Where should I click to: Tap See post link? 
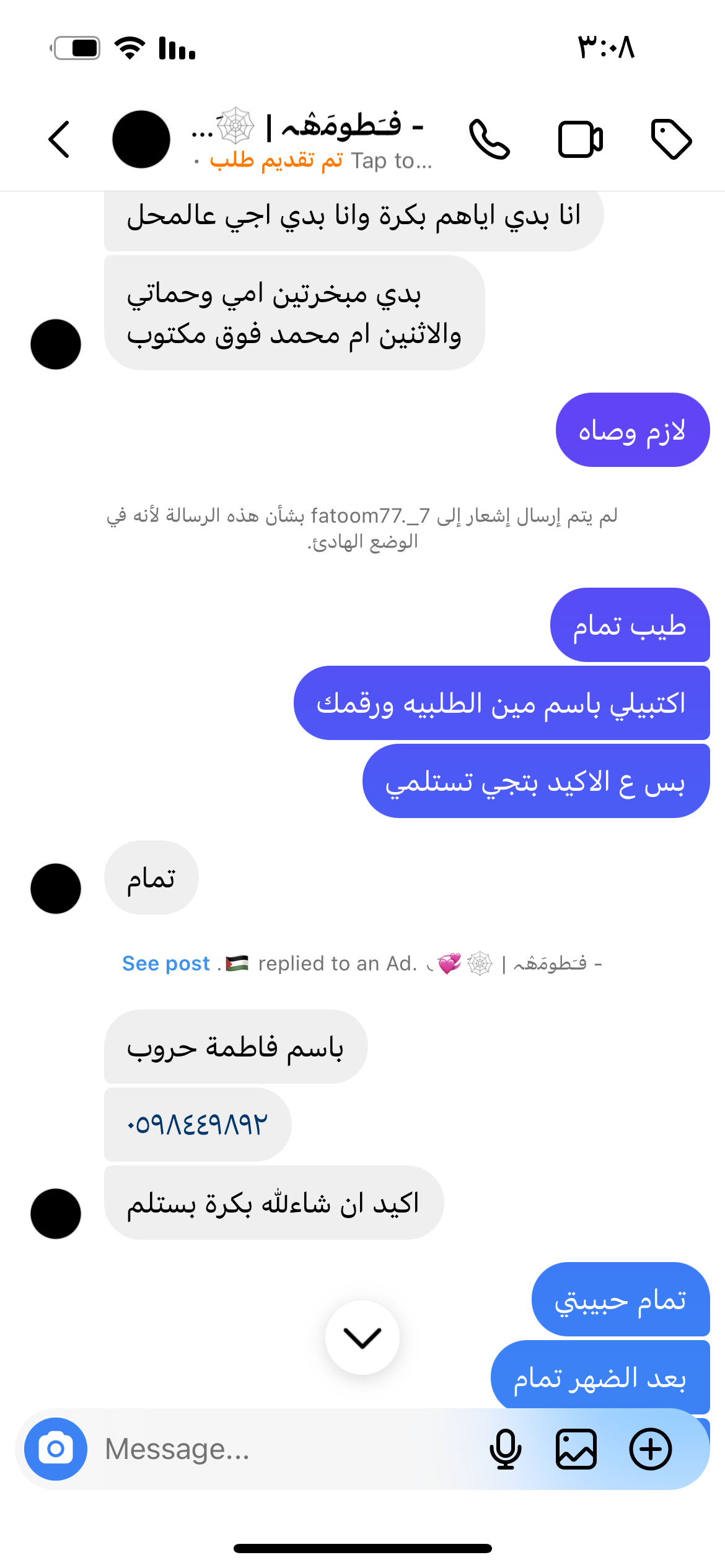click(x=166, y=964)
